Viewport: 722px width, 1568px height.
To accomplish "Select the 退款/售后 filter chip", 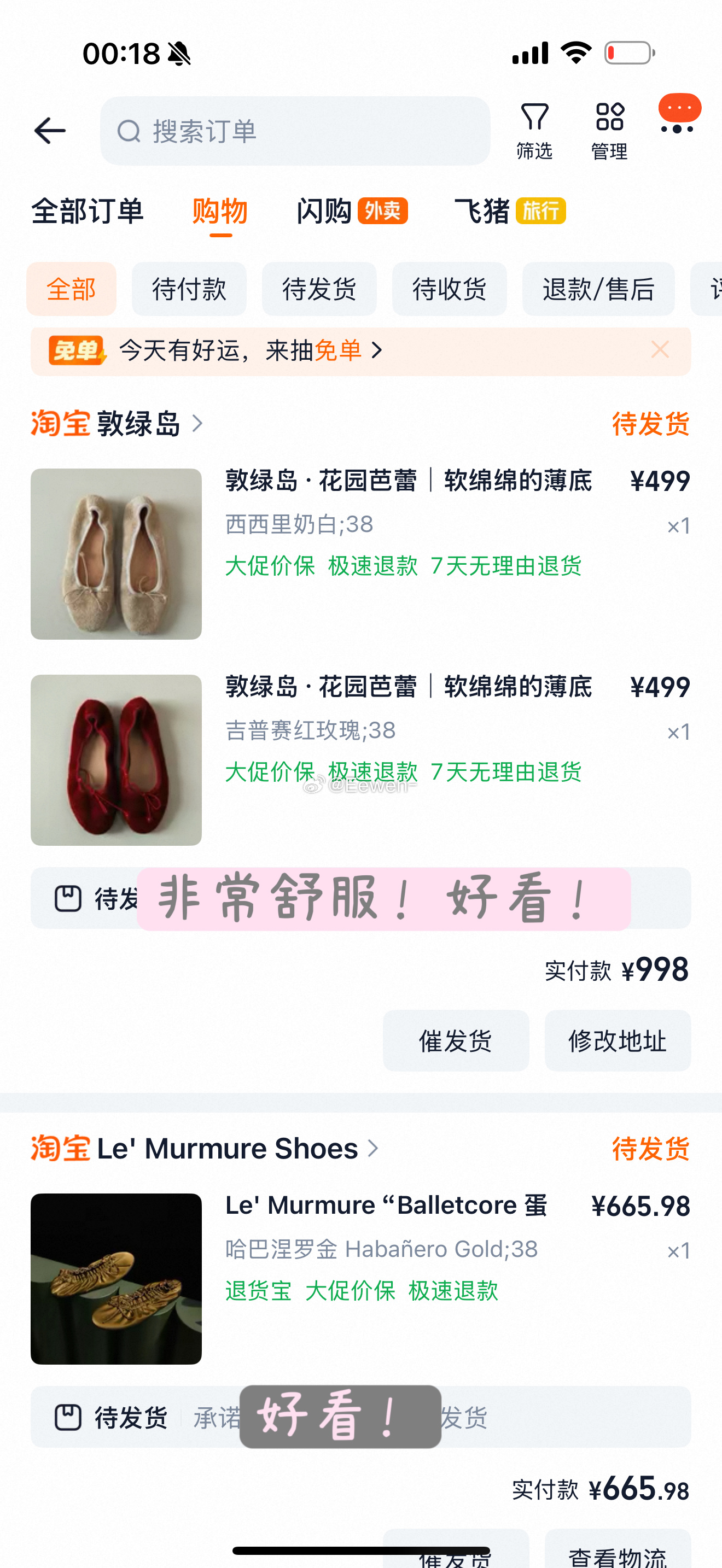I will [598, 289].
